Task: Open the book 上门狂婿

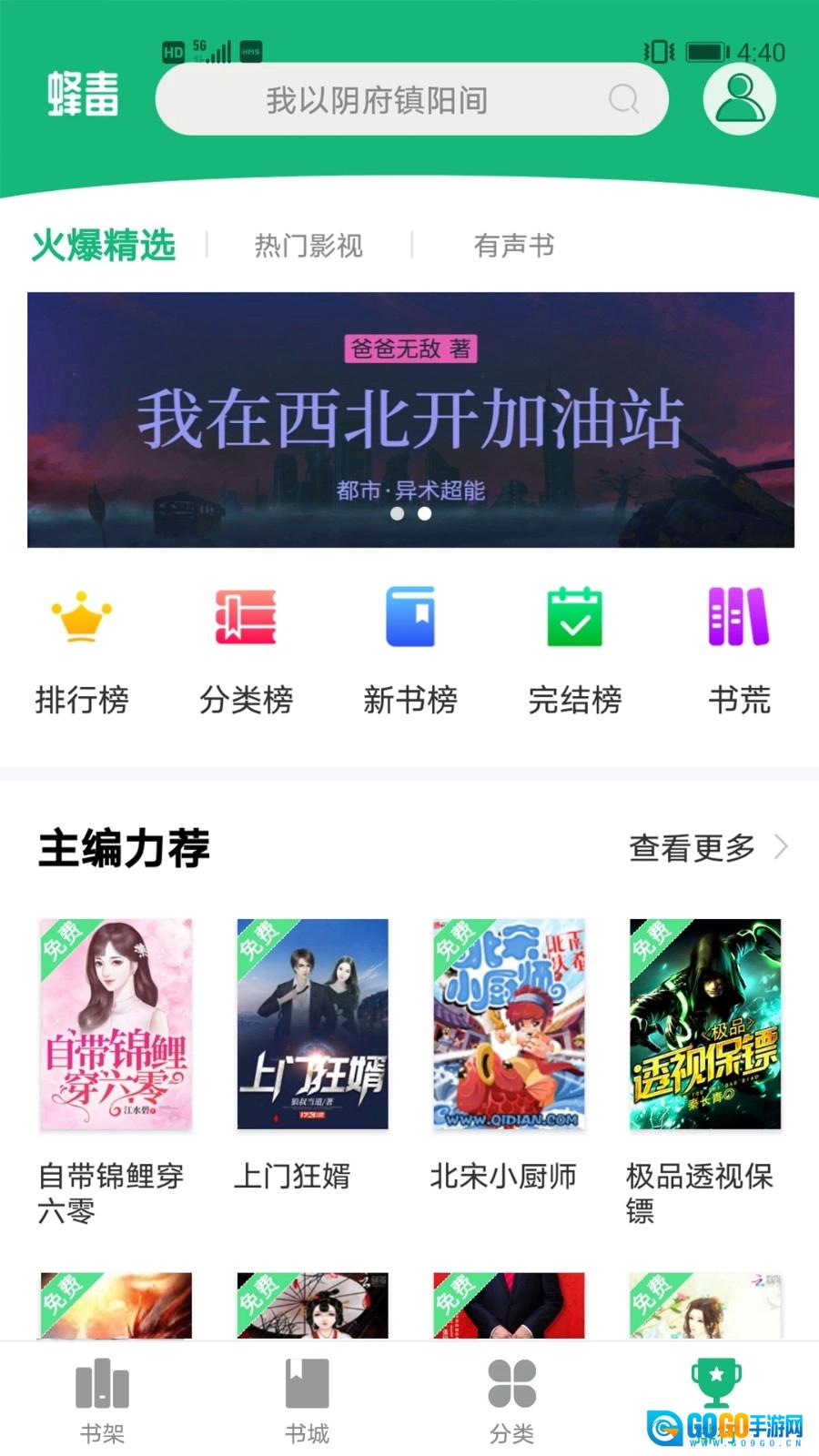Action: (312, 1025)
